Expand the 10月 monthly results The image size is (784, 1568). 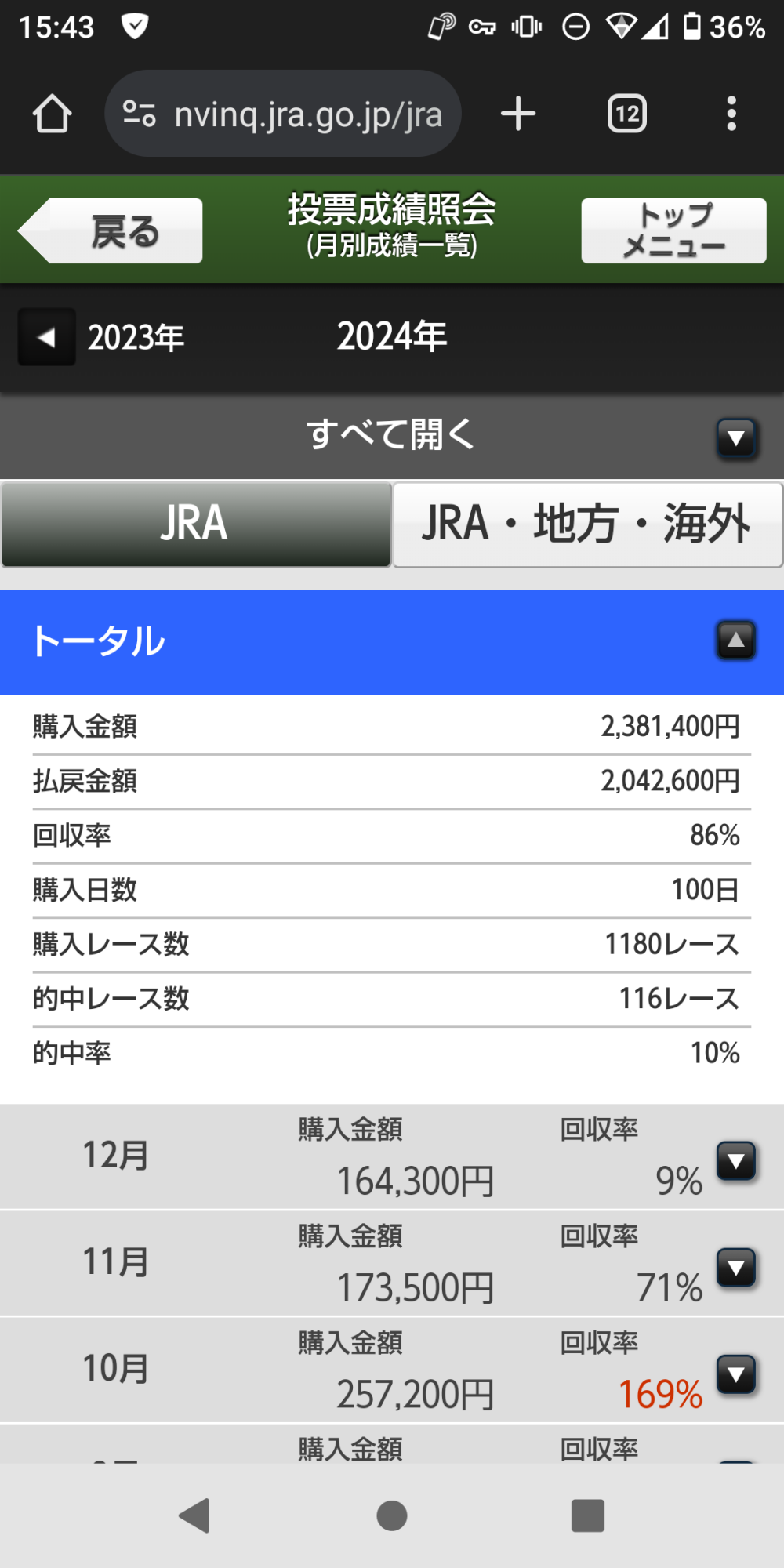pos(736,1374)
